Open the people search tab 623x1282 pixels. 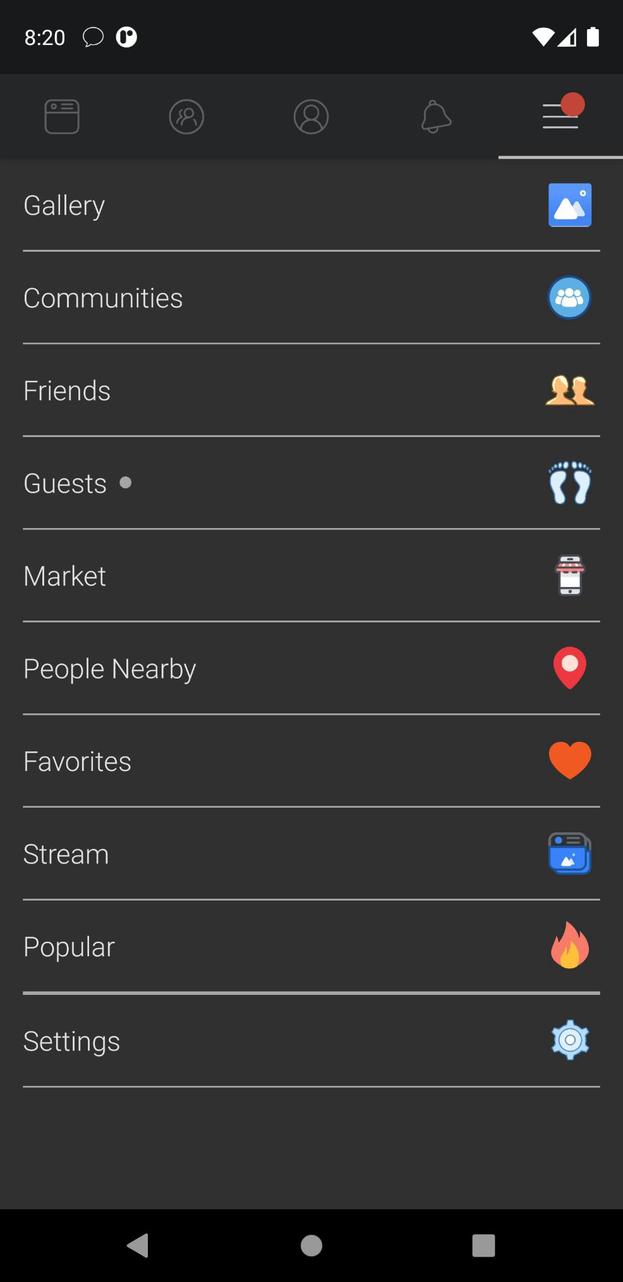click(186, 117)
